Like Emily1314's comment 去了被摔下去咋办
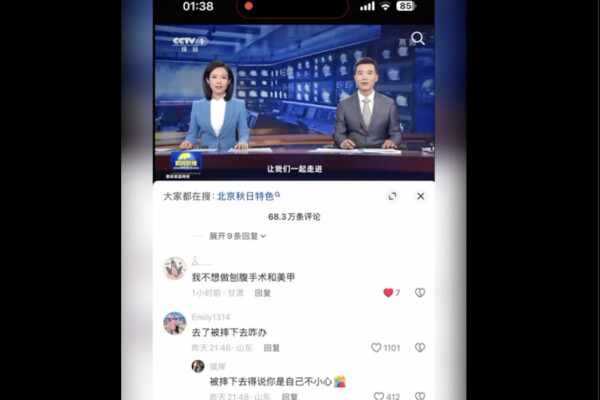The width and height of the screenshot is (600, 400). (x=377, y=348)
